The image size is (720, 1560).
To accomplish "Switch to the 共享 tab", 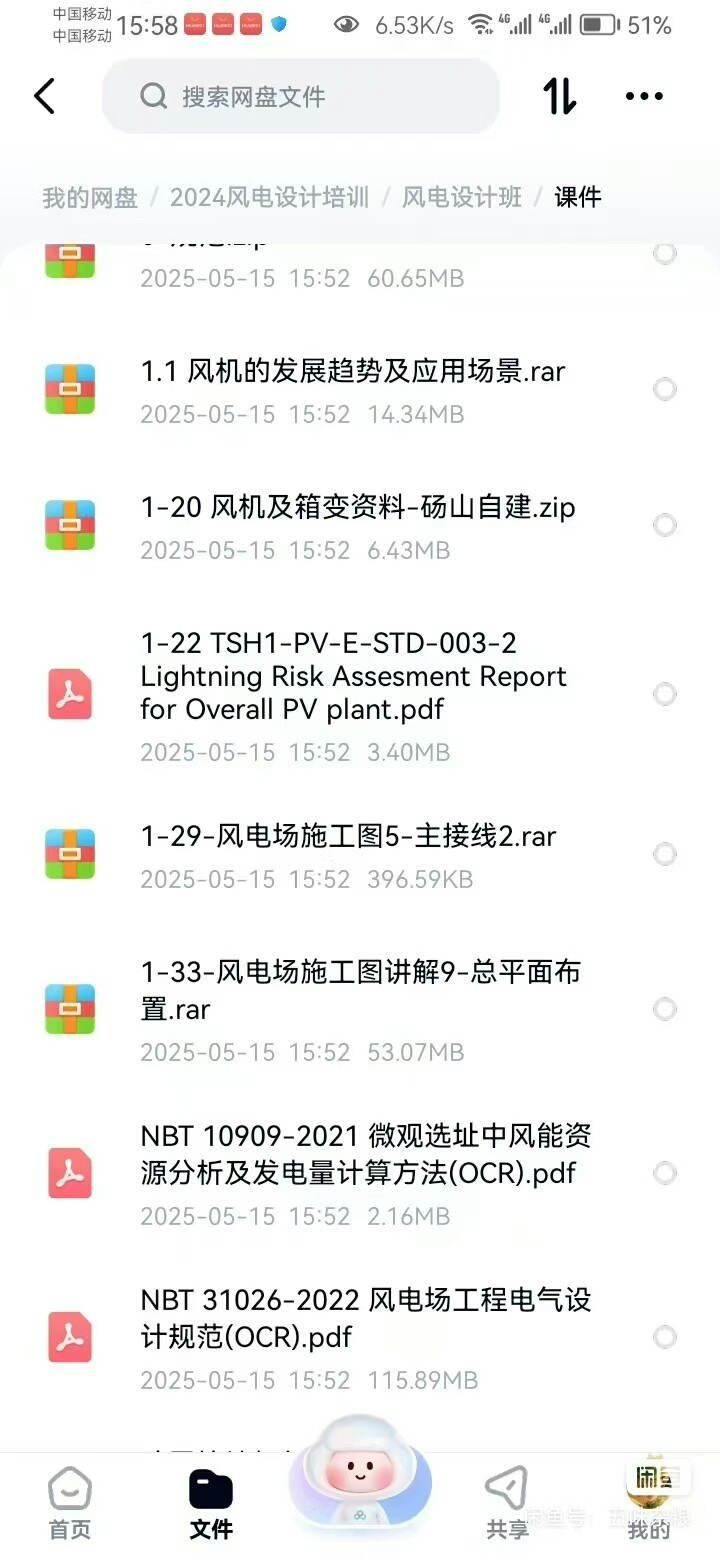I will click(x=507, y=1504).
